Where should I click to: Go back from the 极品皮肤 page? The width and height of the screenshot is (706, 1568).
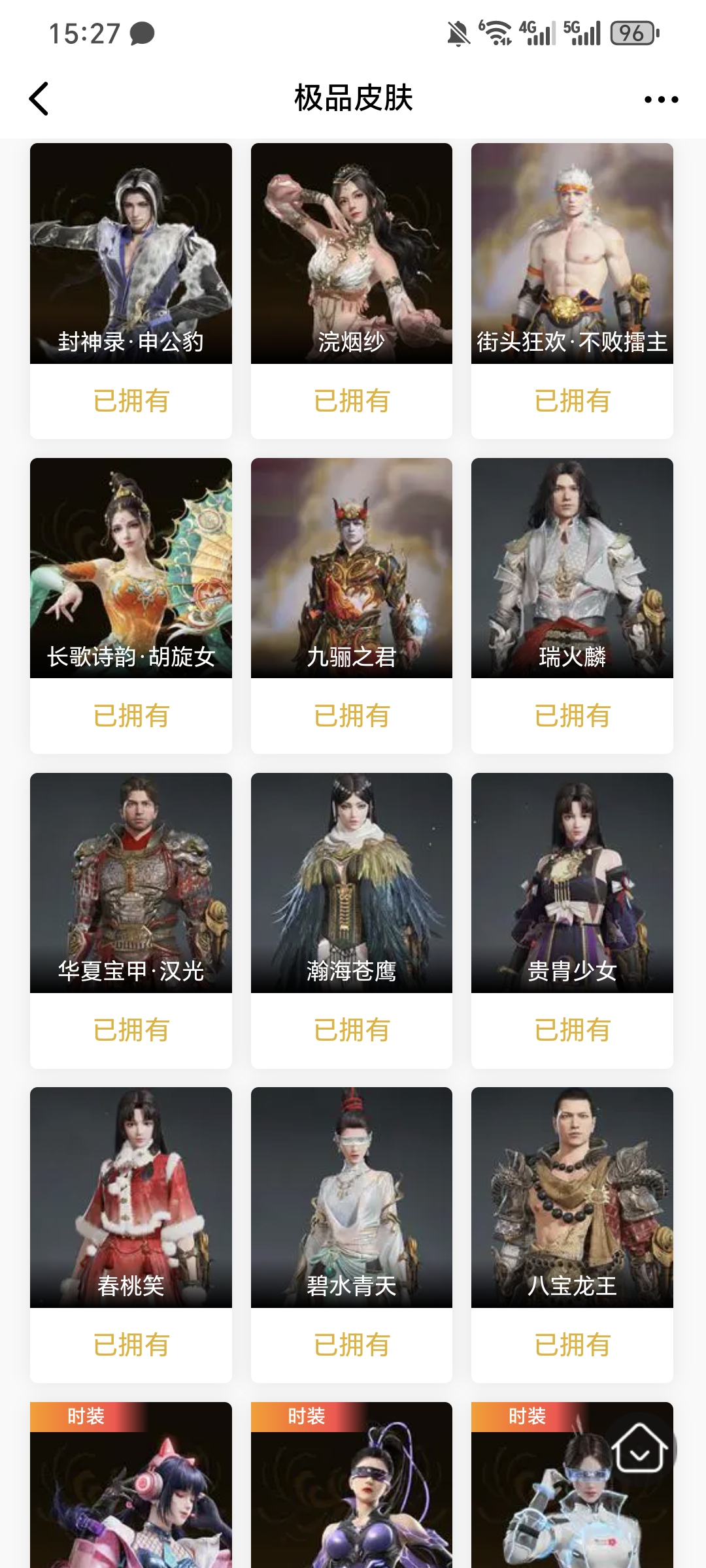click(x=39, y=99)
